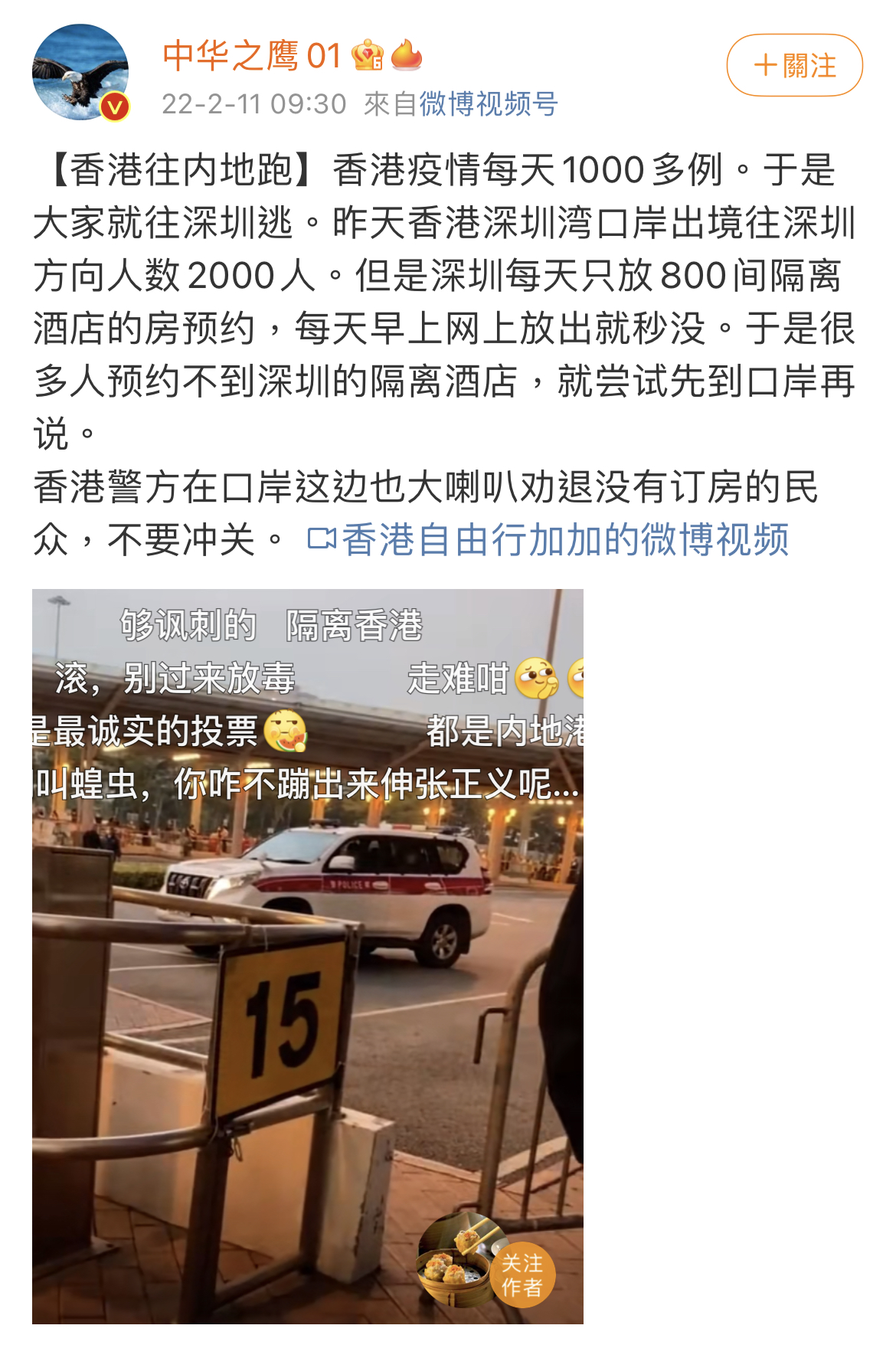Screen dimensions: 896x1358
Task: Open the 微博视频号 source link
Action: tap(488, 104)
